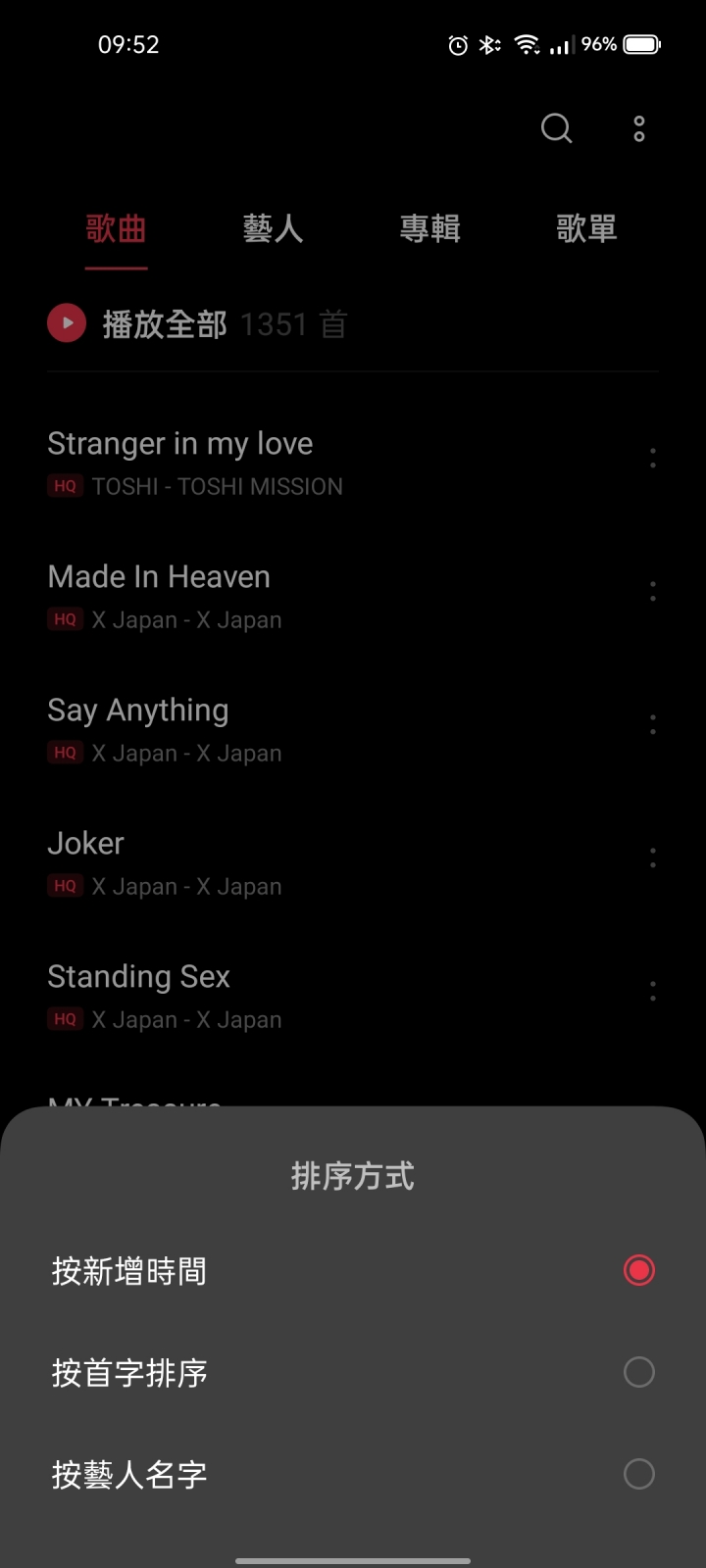Switch to the 藝人 tab
The width and height of the screenshot is (706, 1568).
pos(273,228)
